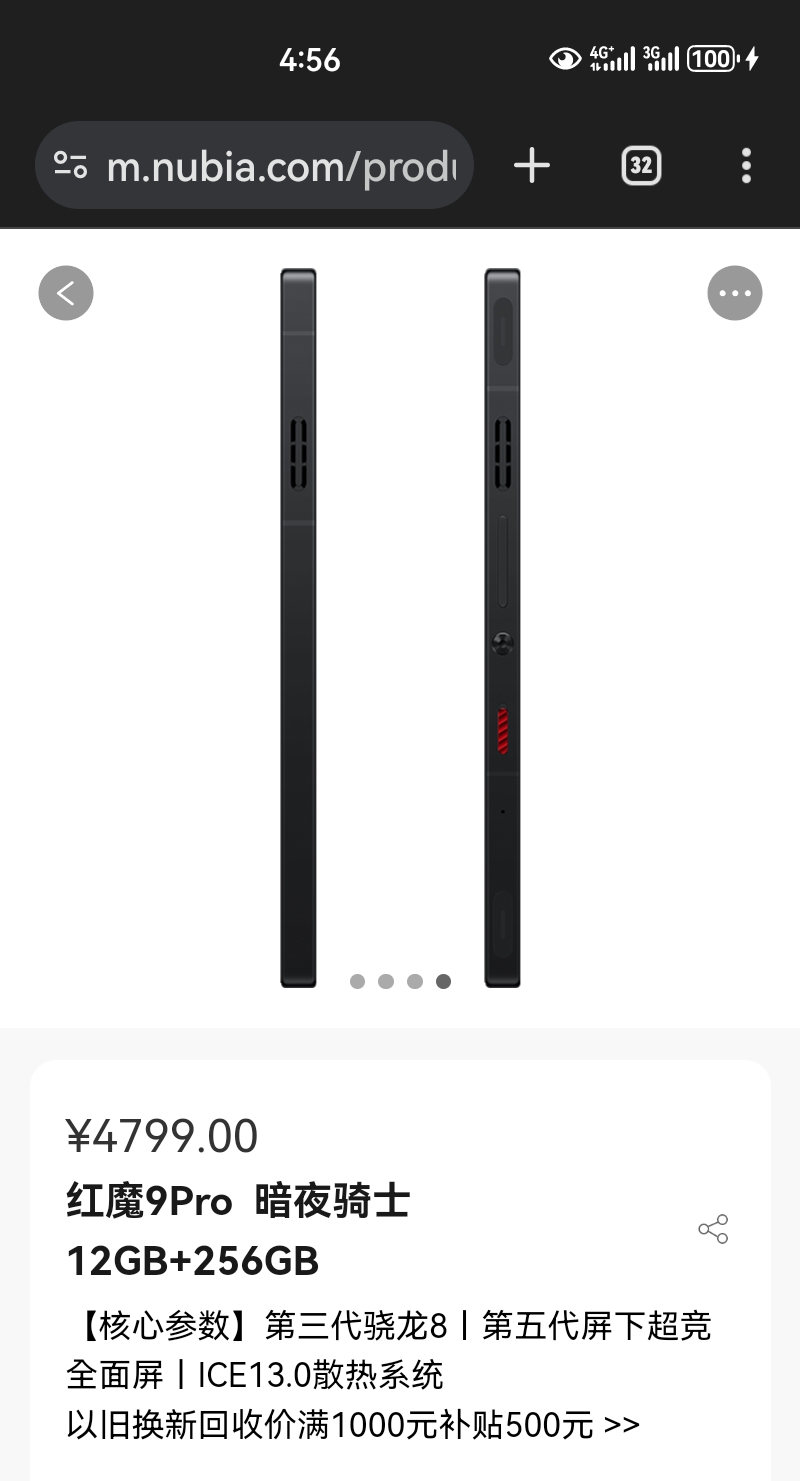Open the 以旧换新 trade-in subsidy link

(353, 1423)
